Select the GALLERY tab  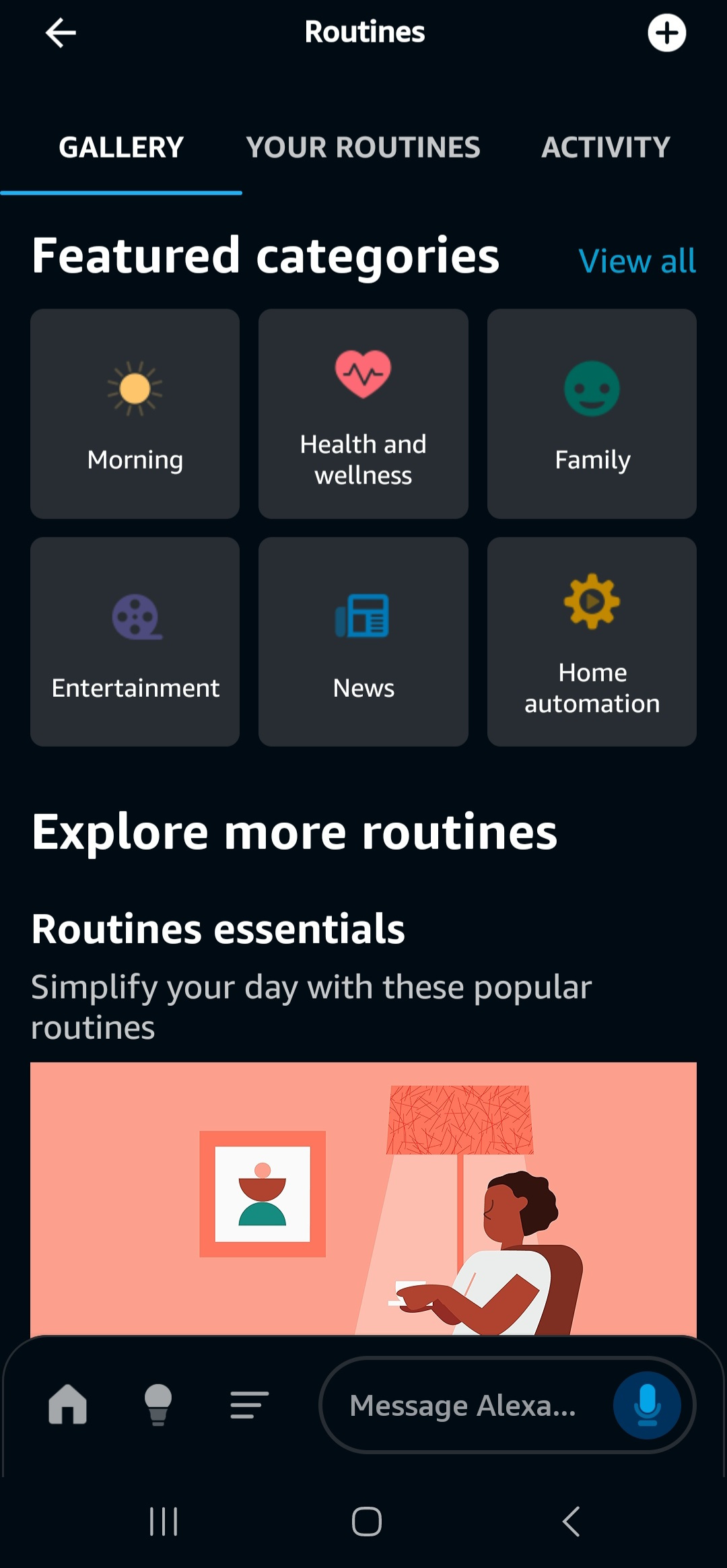[120, 147]
